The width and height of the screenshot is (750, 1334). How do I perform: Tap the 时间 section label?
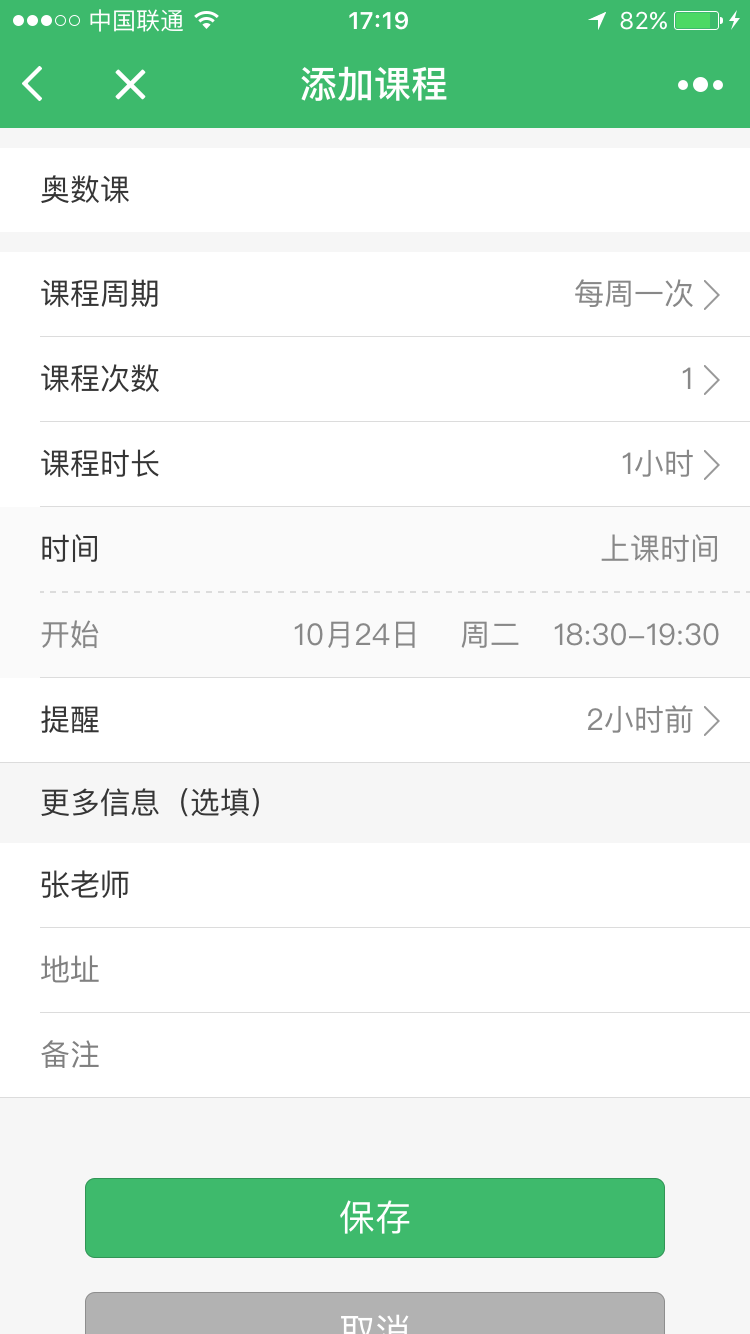click(70, 549)
